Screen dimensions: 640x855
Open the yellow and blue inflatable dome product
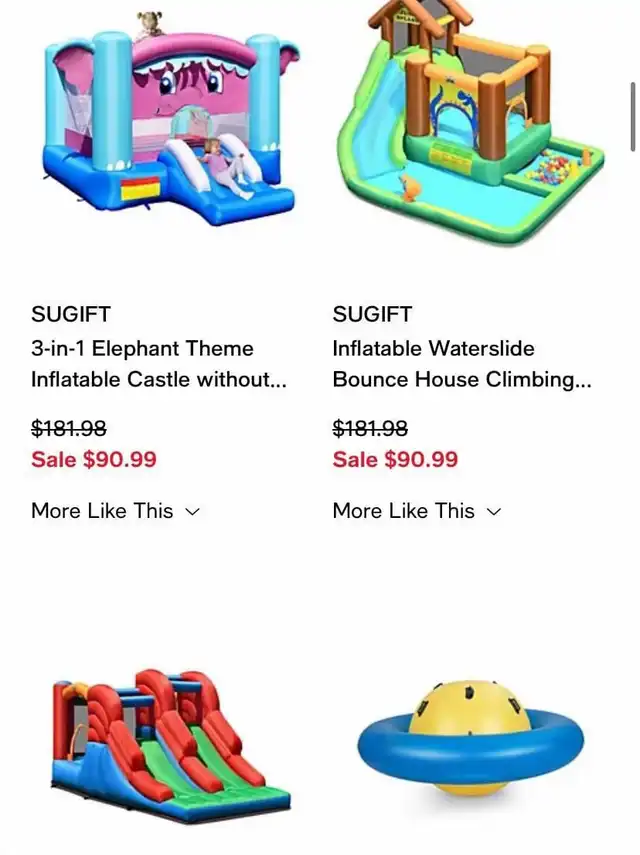click(x=470, y=740)
